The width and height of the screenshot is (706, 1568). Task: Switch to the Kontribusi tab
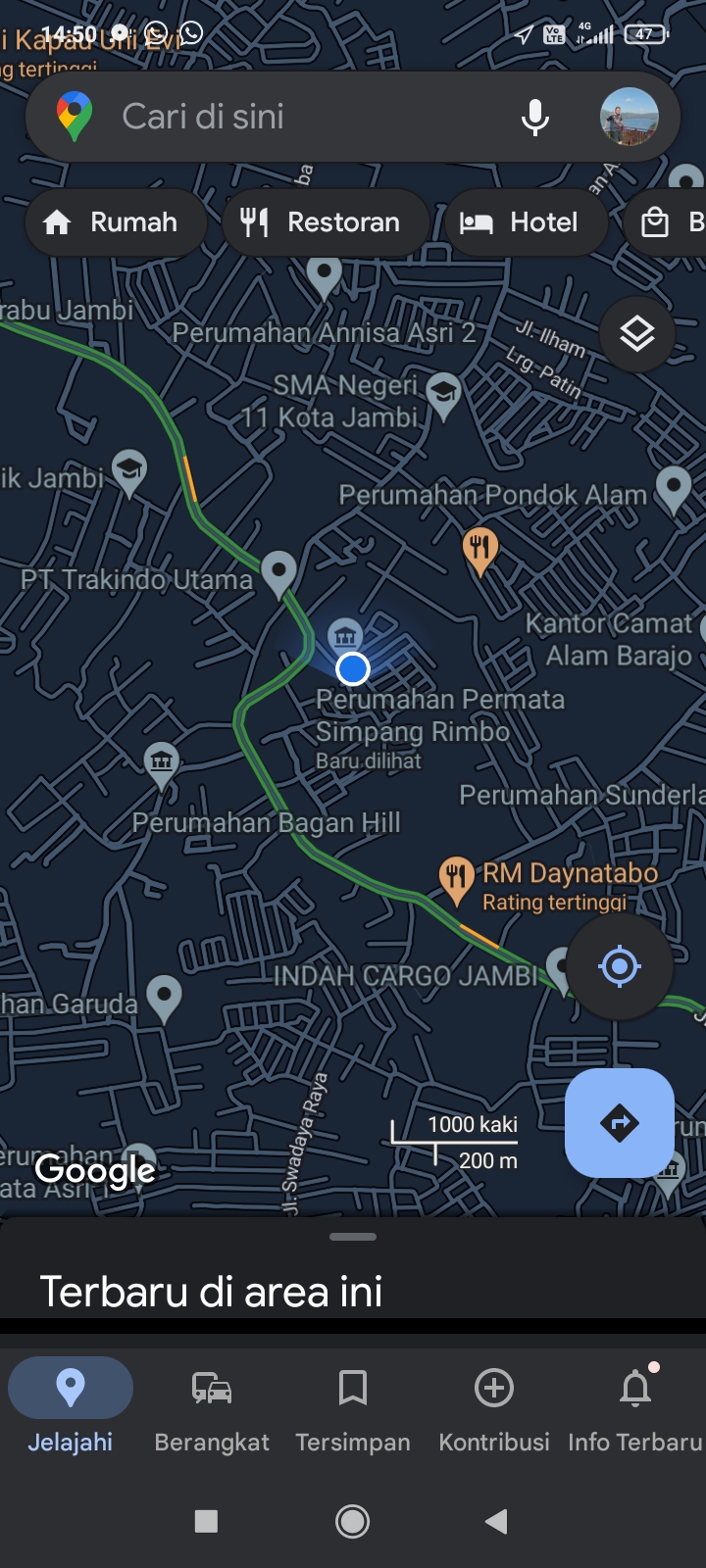(494, 1406)
